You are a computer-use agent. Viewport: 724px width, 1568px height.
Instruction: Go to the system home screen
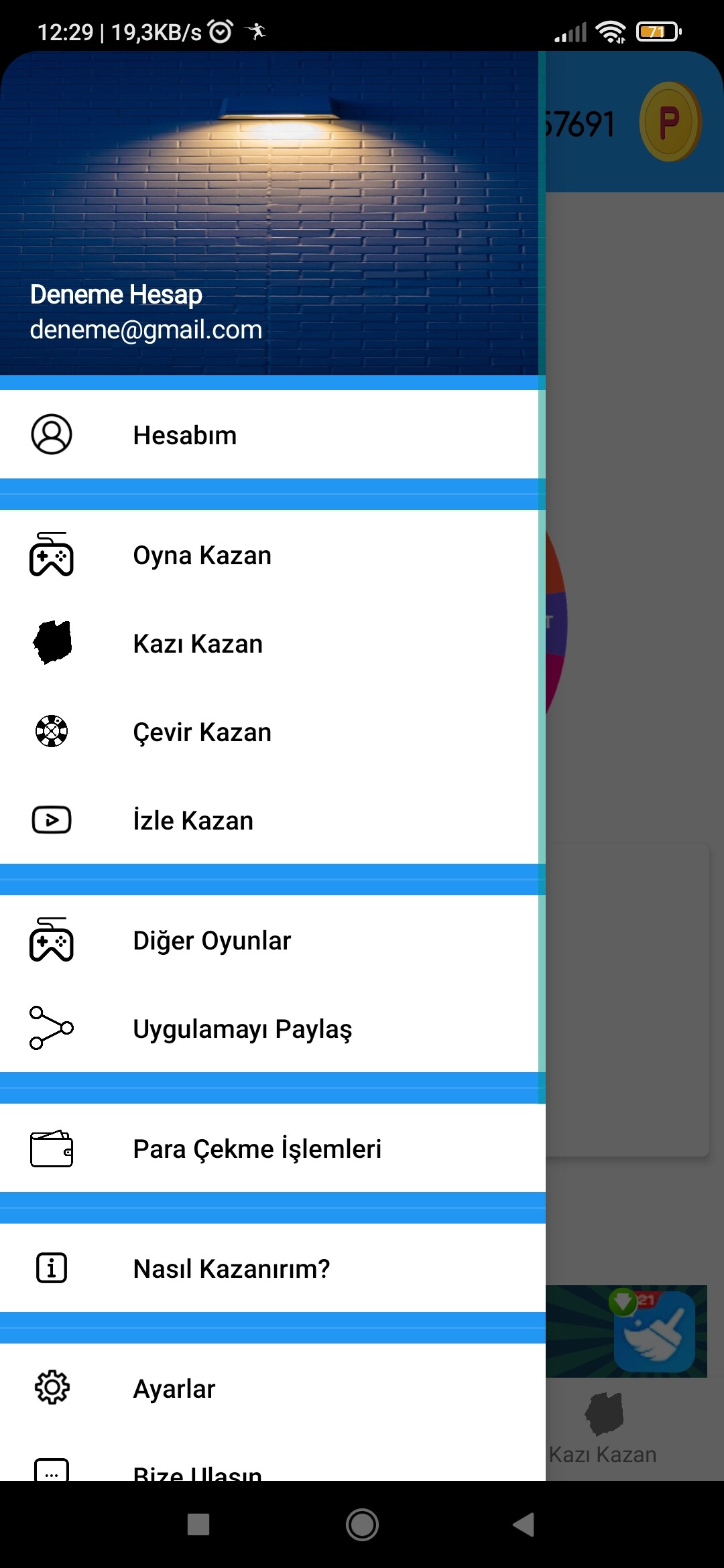362,1524
